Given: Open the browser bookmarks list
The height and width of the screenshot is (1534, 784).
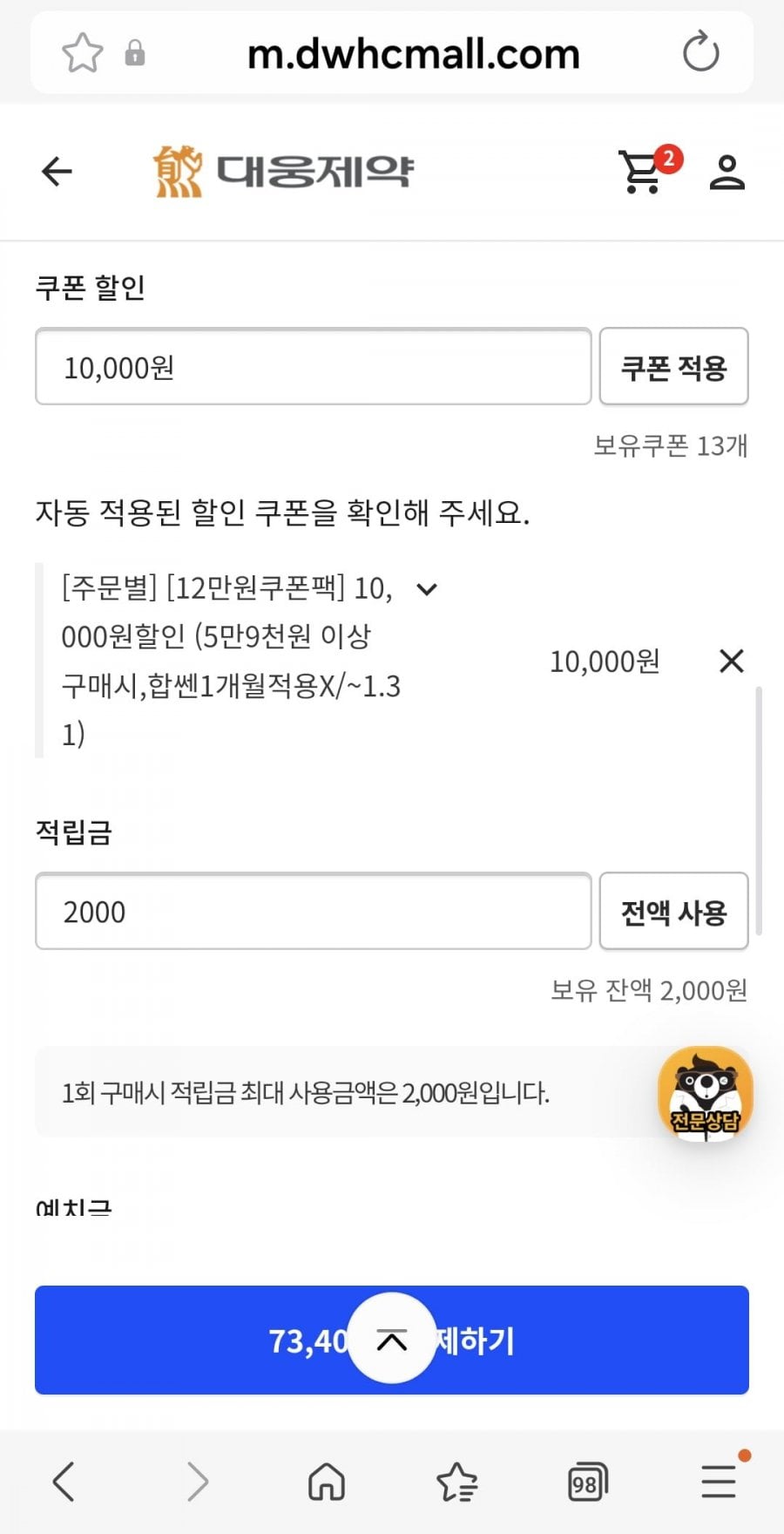Looking at the screenshot, I should click(457, 1481).
